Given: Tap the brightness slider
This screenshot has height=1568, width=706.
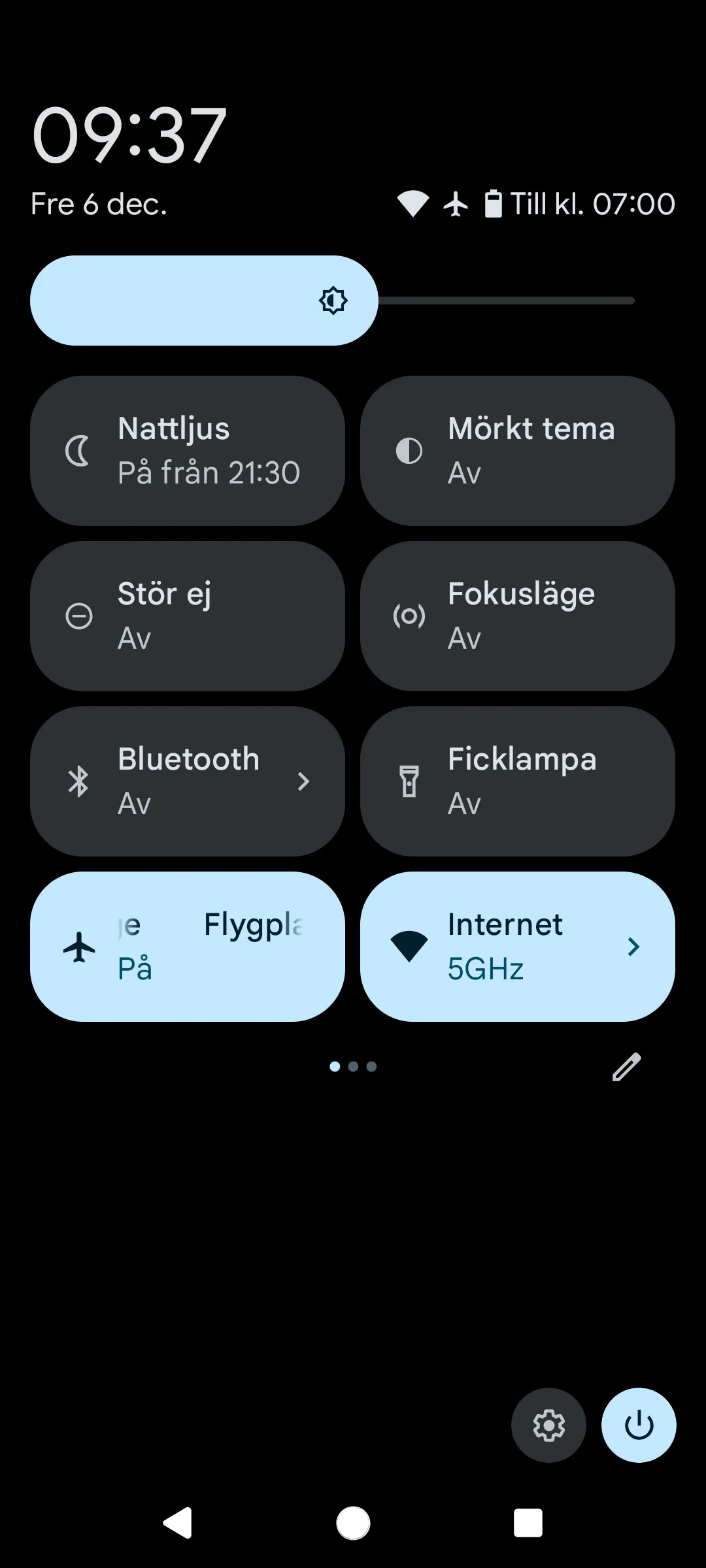Looking at the screenshot, I should [333, 301].
